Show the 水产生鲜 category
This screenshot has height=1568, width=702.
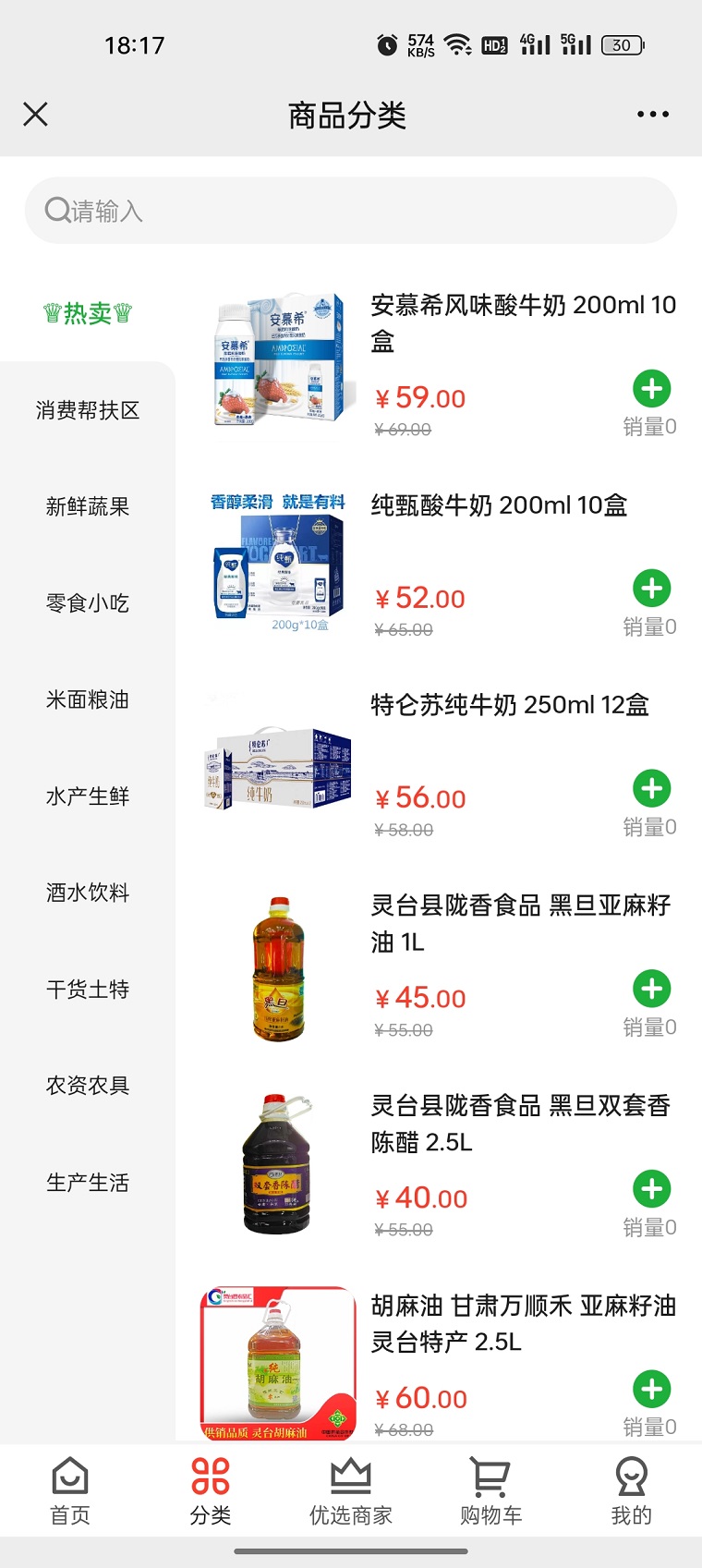click(88, 796)
